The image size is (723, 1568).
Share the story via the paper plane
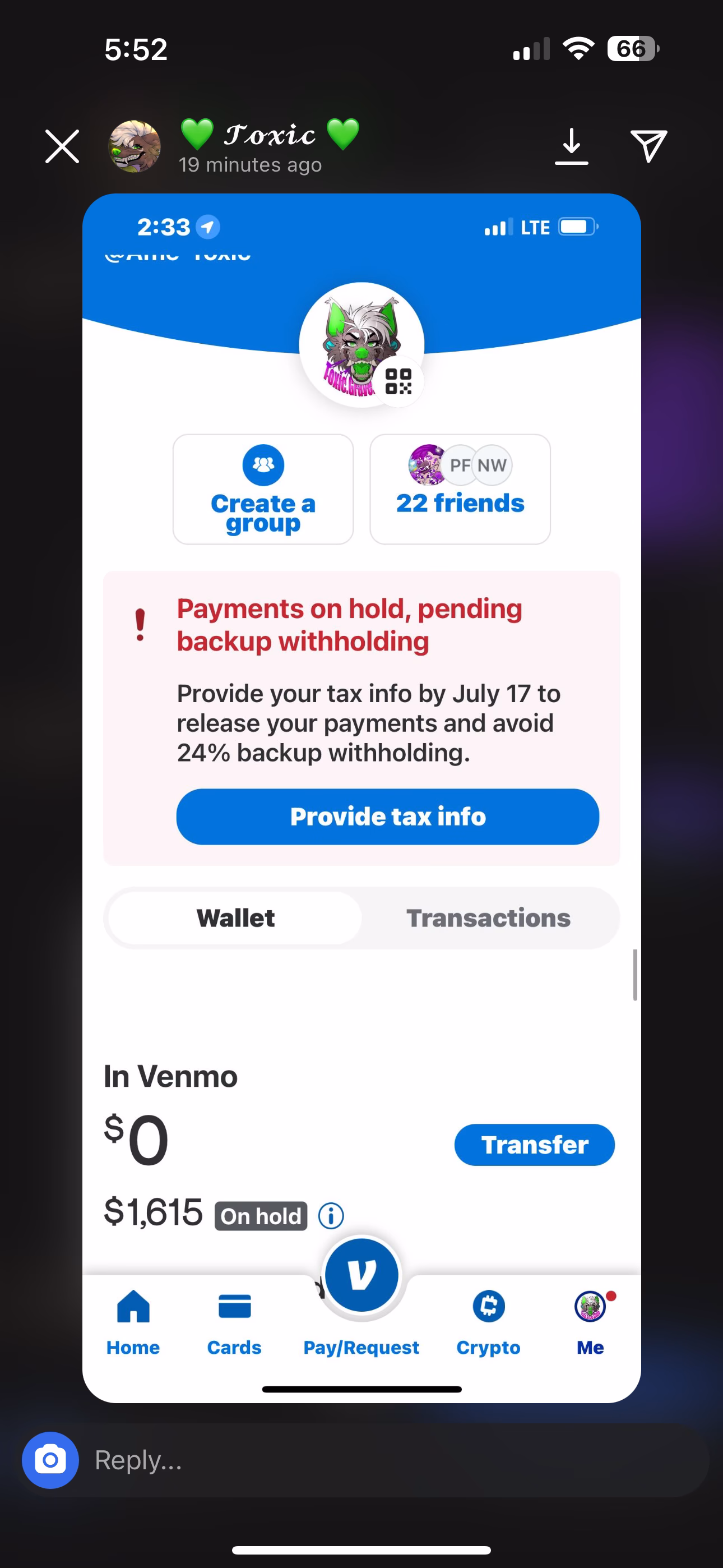649,146
